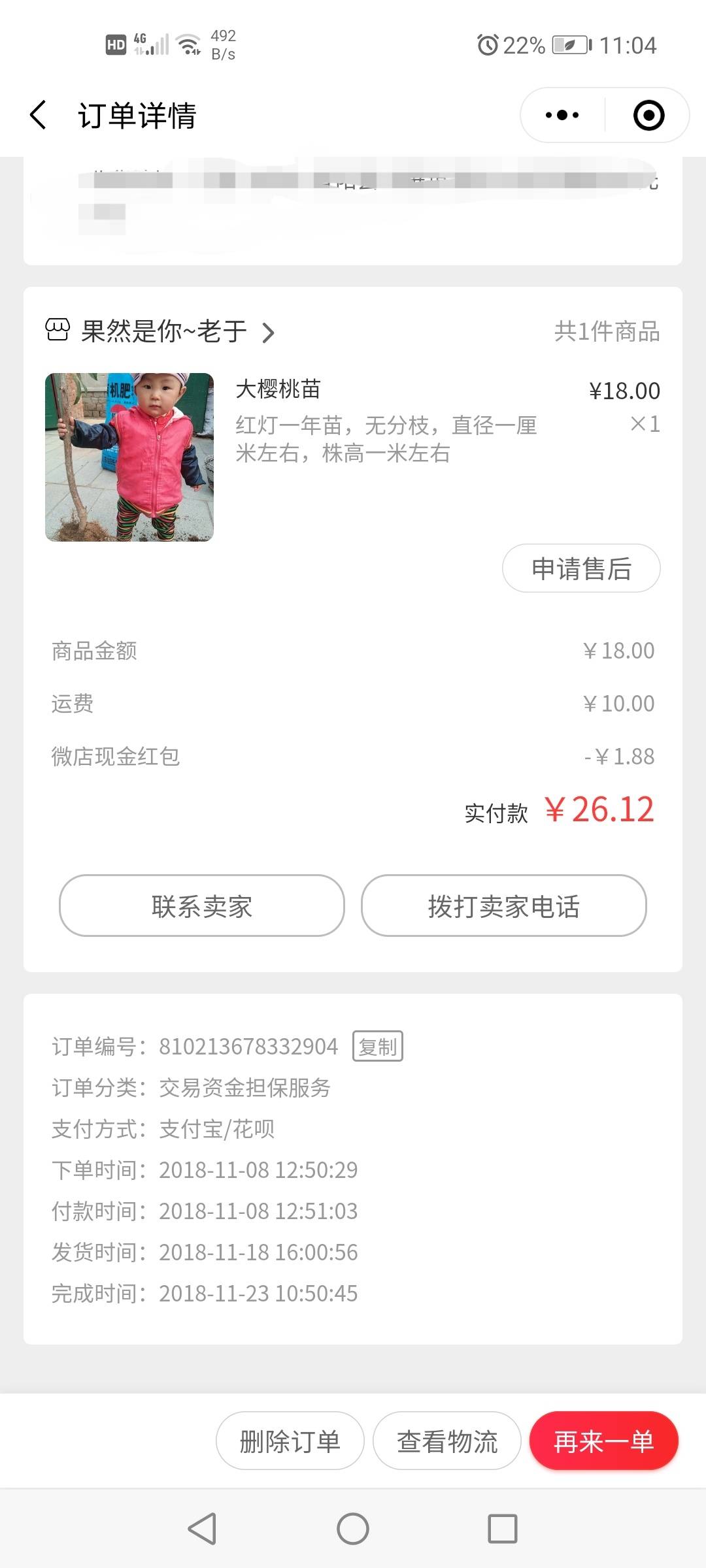The width and height of the screenshot is (706, 1568).
Task: Copy the order number with 复制
Action: point(378,1047)
